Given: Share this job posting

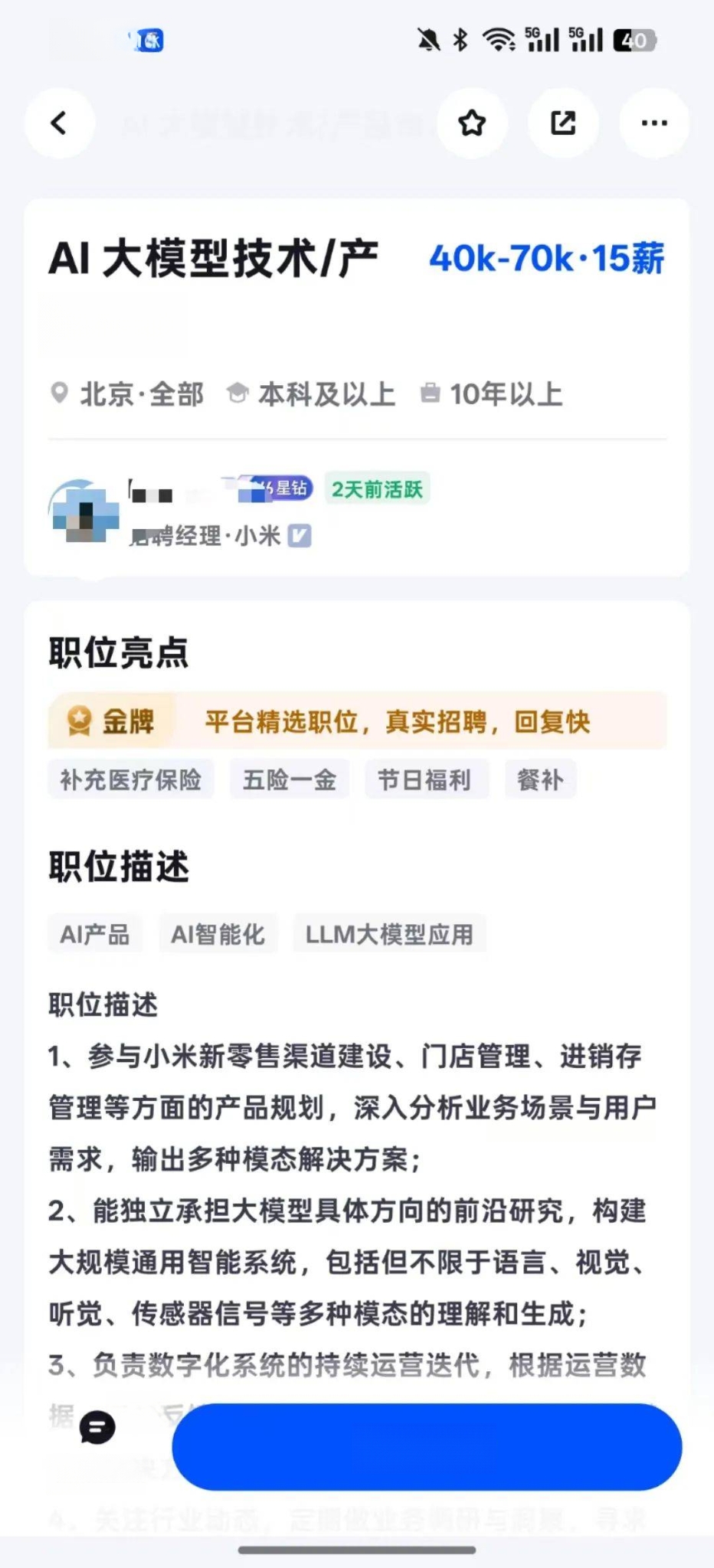Looking at the screenshot, I should tap(563, 123).
